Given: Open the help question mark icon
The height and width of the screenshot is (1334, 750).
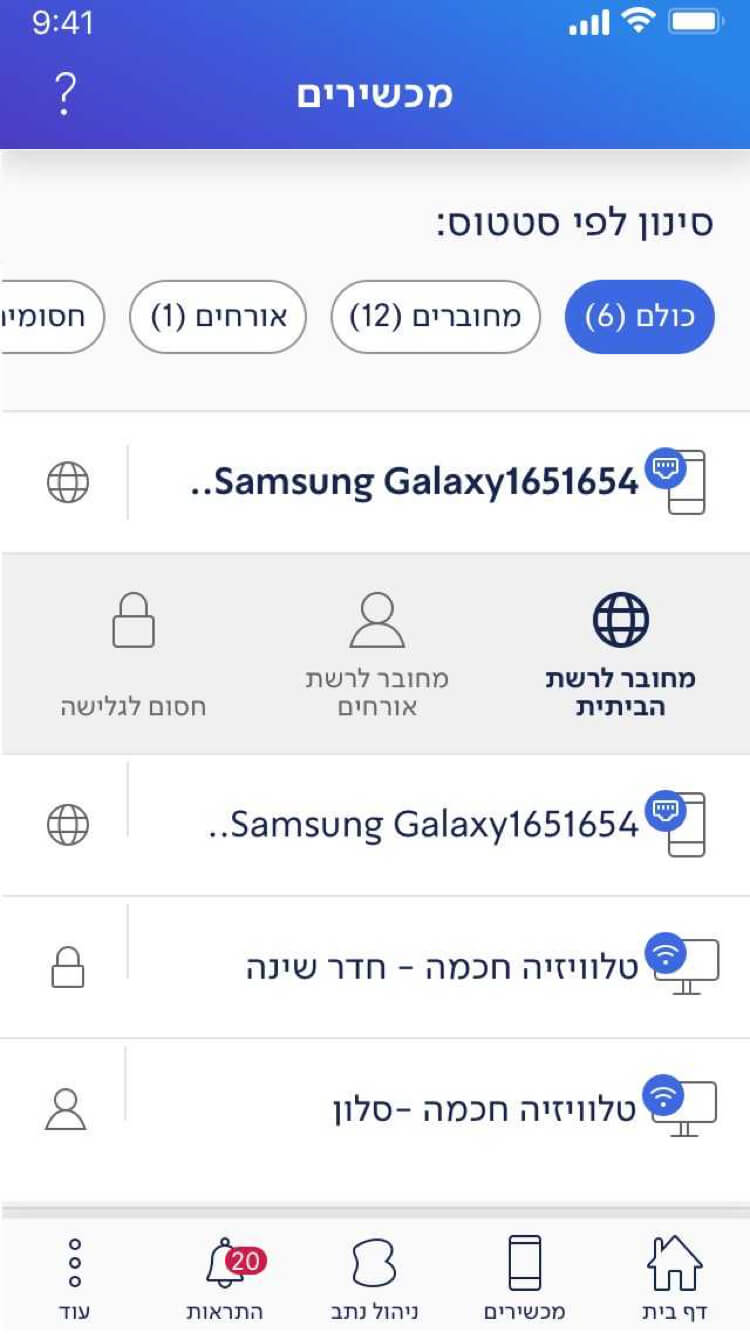Looking at the screenshot, I should [65, 93].
